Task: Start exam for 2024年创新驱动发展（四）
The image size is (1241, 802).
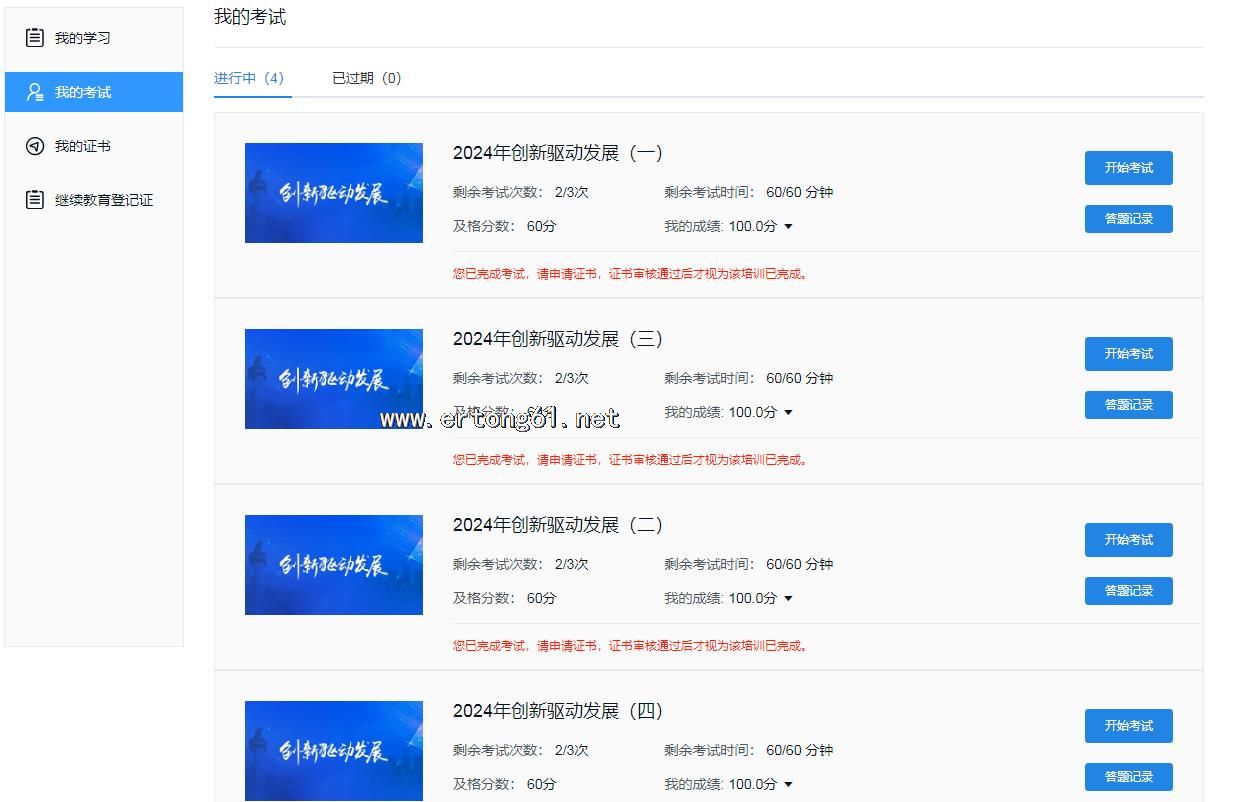Action: pyautogui.click(x=1128, y=726)
